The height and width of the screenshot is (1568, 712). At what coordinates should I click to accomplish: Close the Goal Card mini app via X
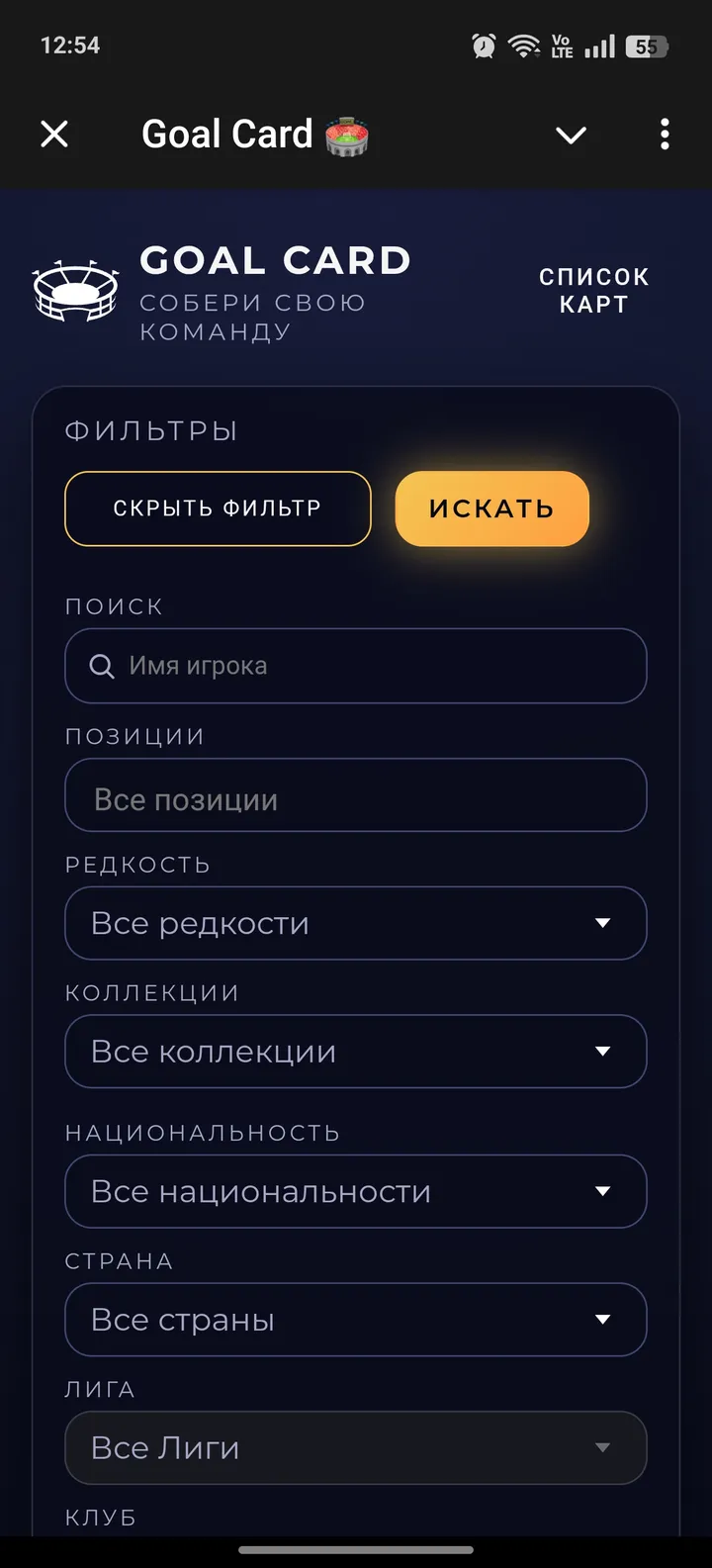(54, 135)
